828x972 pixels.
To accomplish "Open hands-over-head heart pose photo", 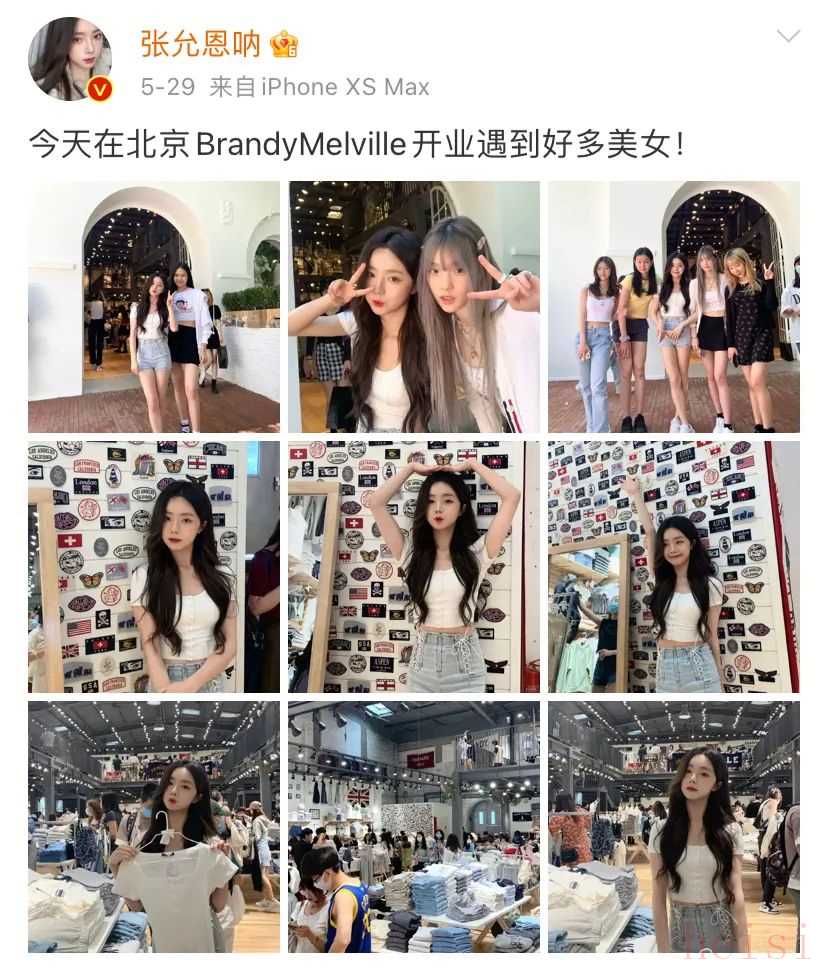I will pos(414,567).
